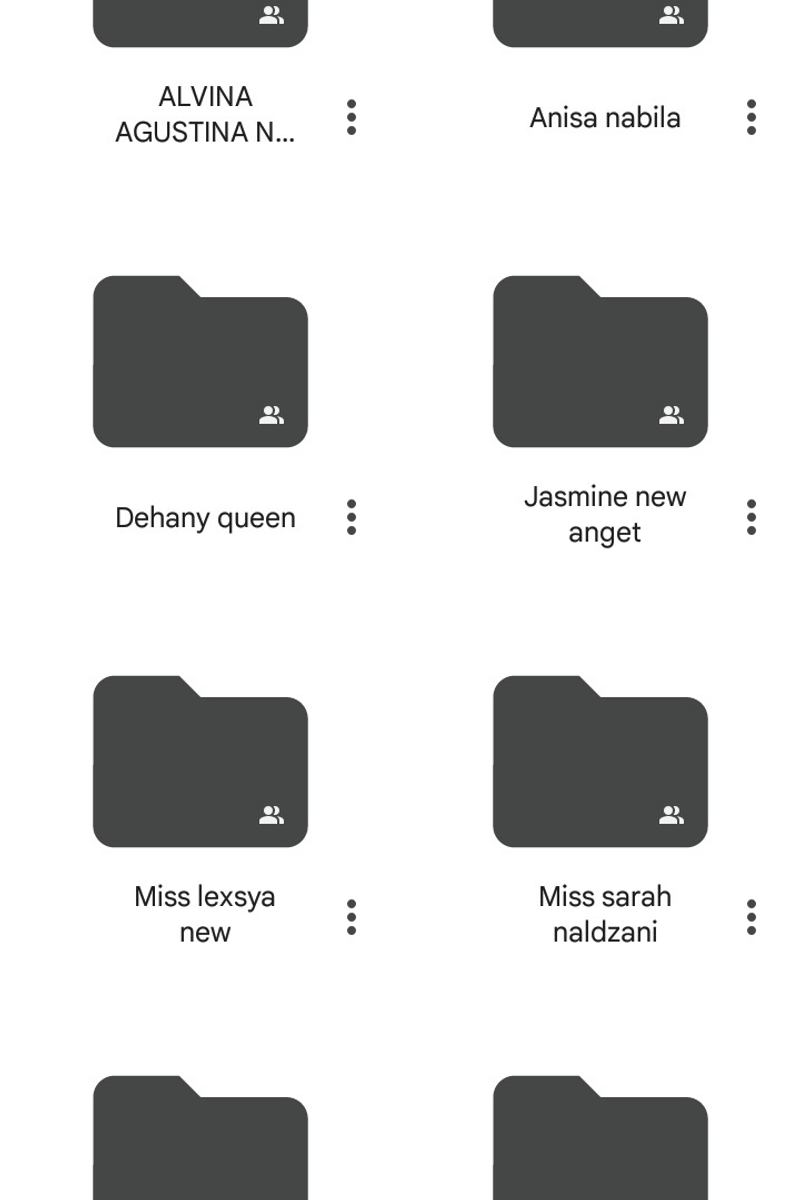This screenshot has width=800, height=1200.
Task: Open the Miss lexsya new folder
Action: click(200, 763)
